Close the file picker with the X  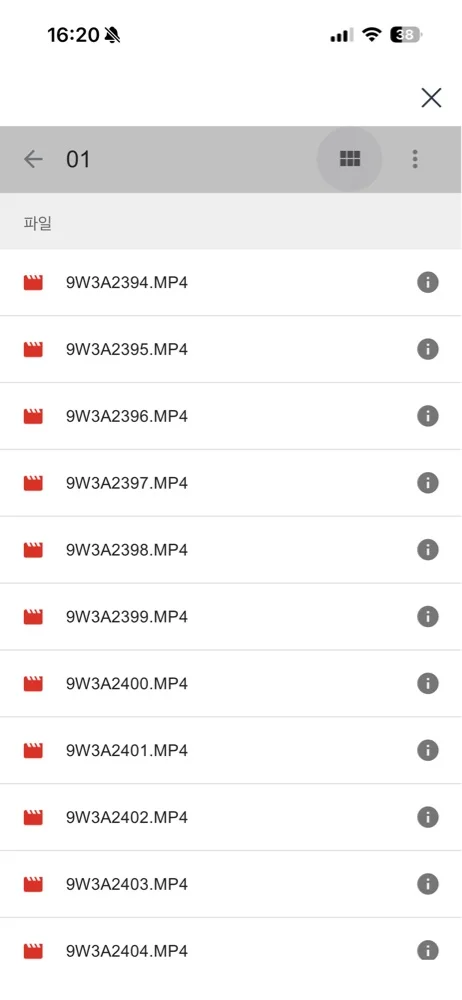click(x=431, y=98)
